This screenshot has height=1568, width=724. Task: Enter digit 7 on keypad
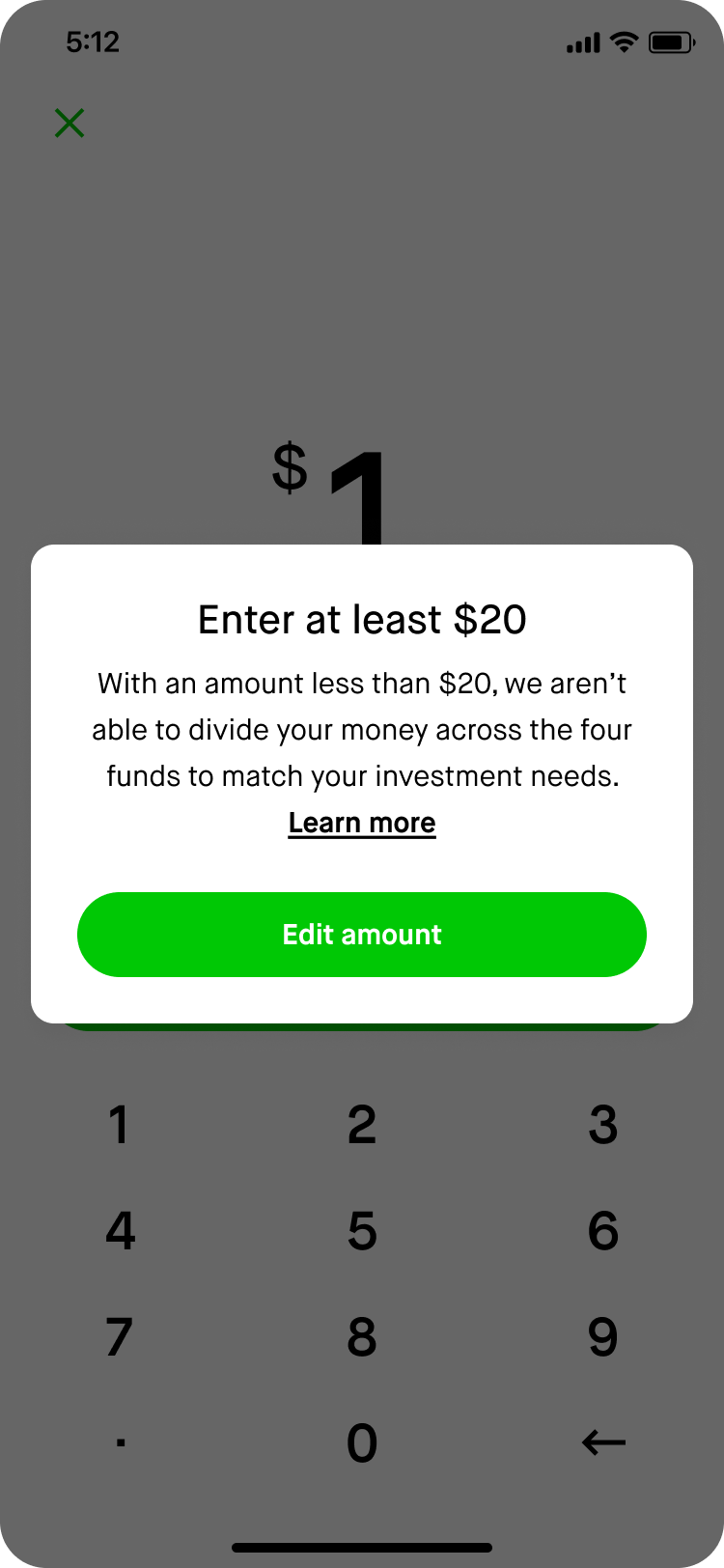coord(119,1337)
